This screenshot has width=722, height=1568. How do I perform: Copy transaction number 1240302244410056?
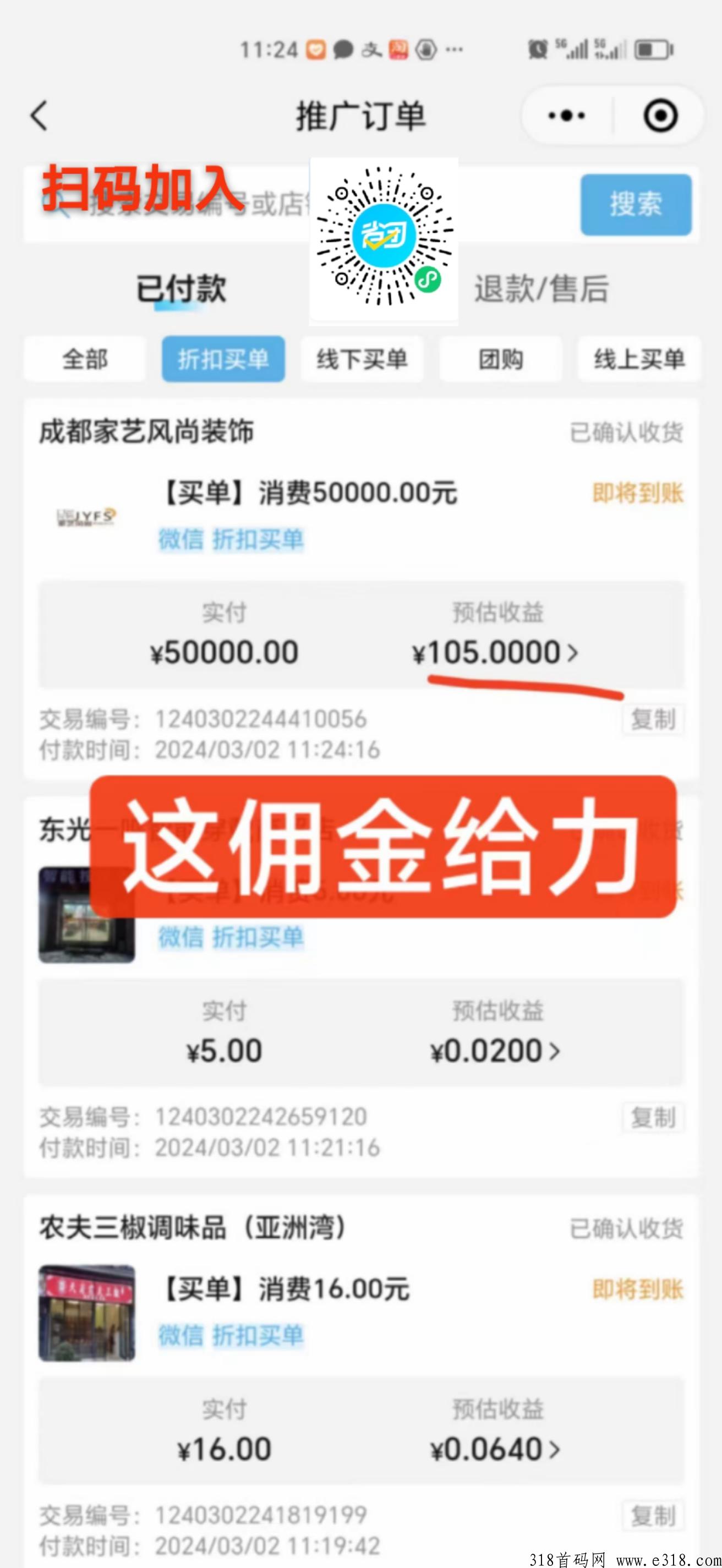tap(653, 719)
